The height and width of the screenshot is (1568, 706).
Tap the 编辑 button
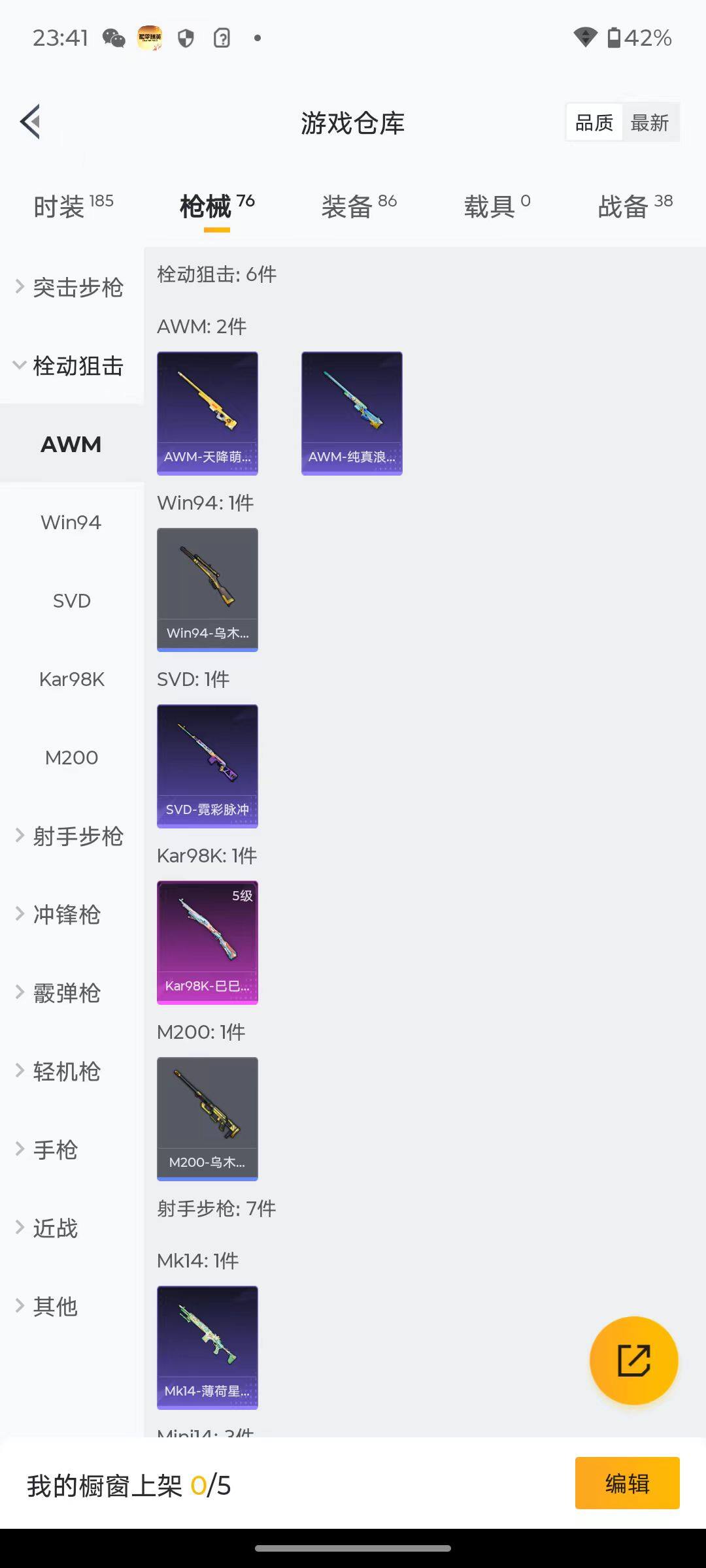pos(627,1483)
